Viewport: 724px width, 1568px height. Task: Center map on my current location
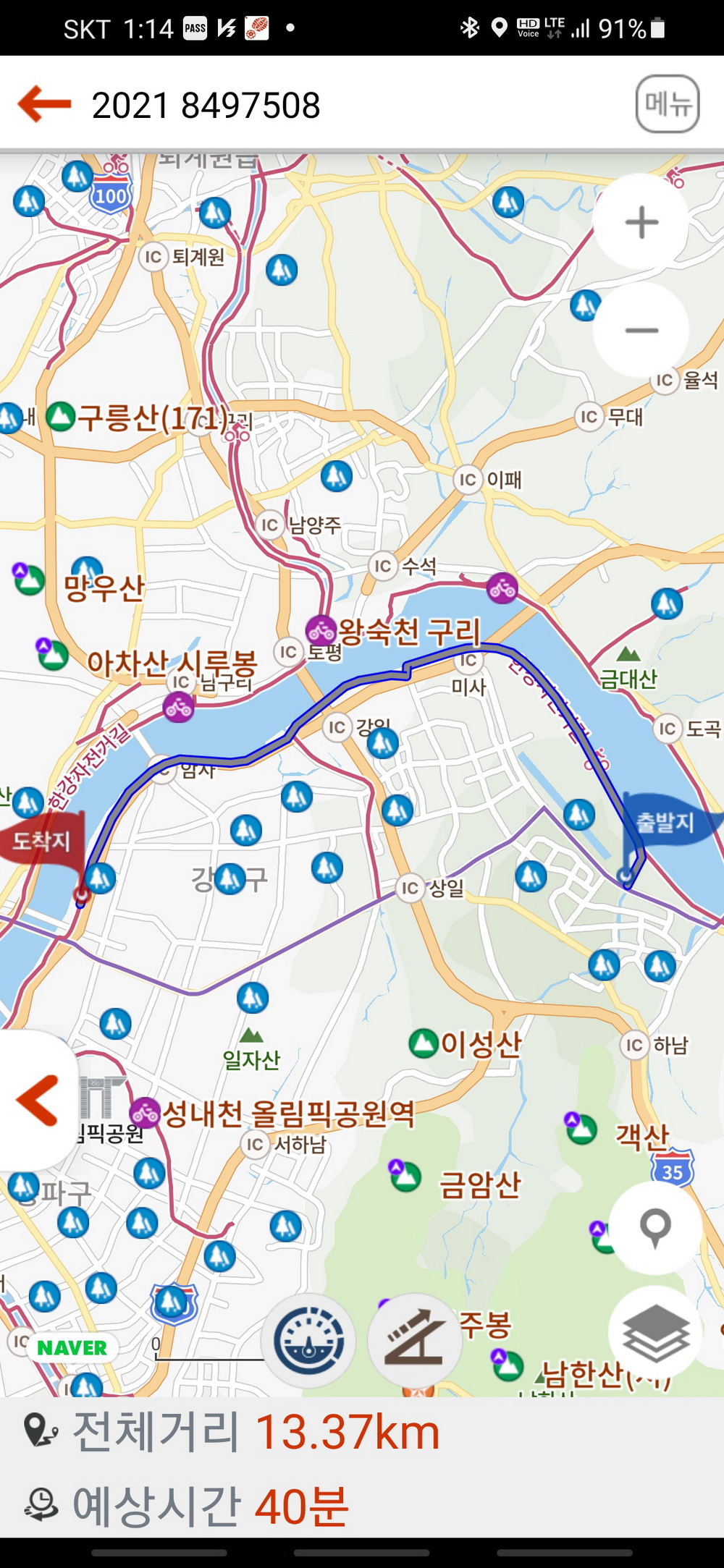click(x=655, y=1227)
